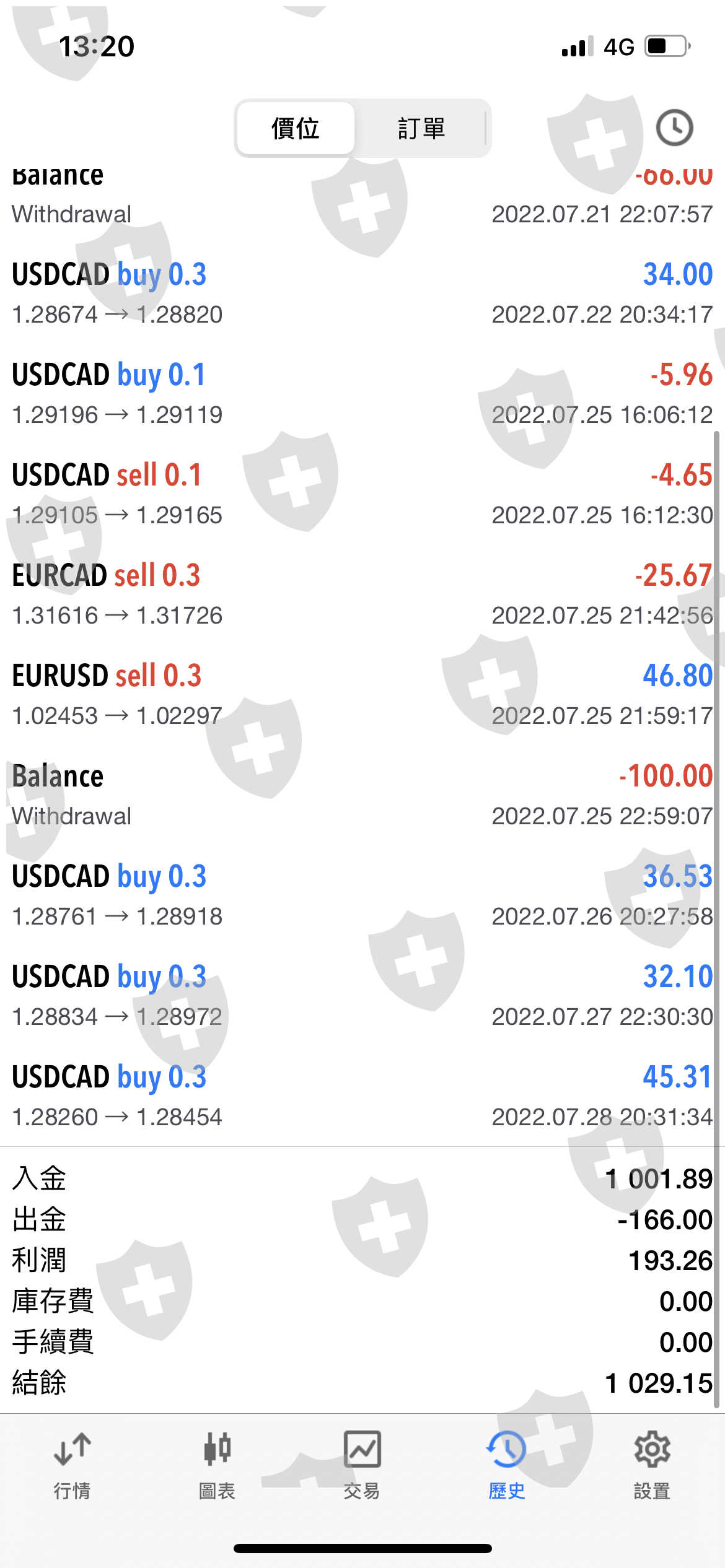Viewport: 725px width, 1568px height.
Task: Expand the EURUSD sell 0.3 trade row
Action: pyautogui.click(x=362, y=694)
